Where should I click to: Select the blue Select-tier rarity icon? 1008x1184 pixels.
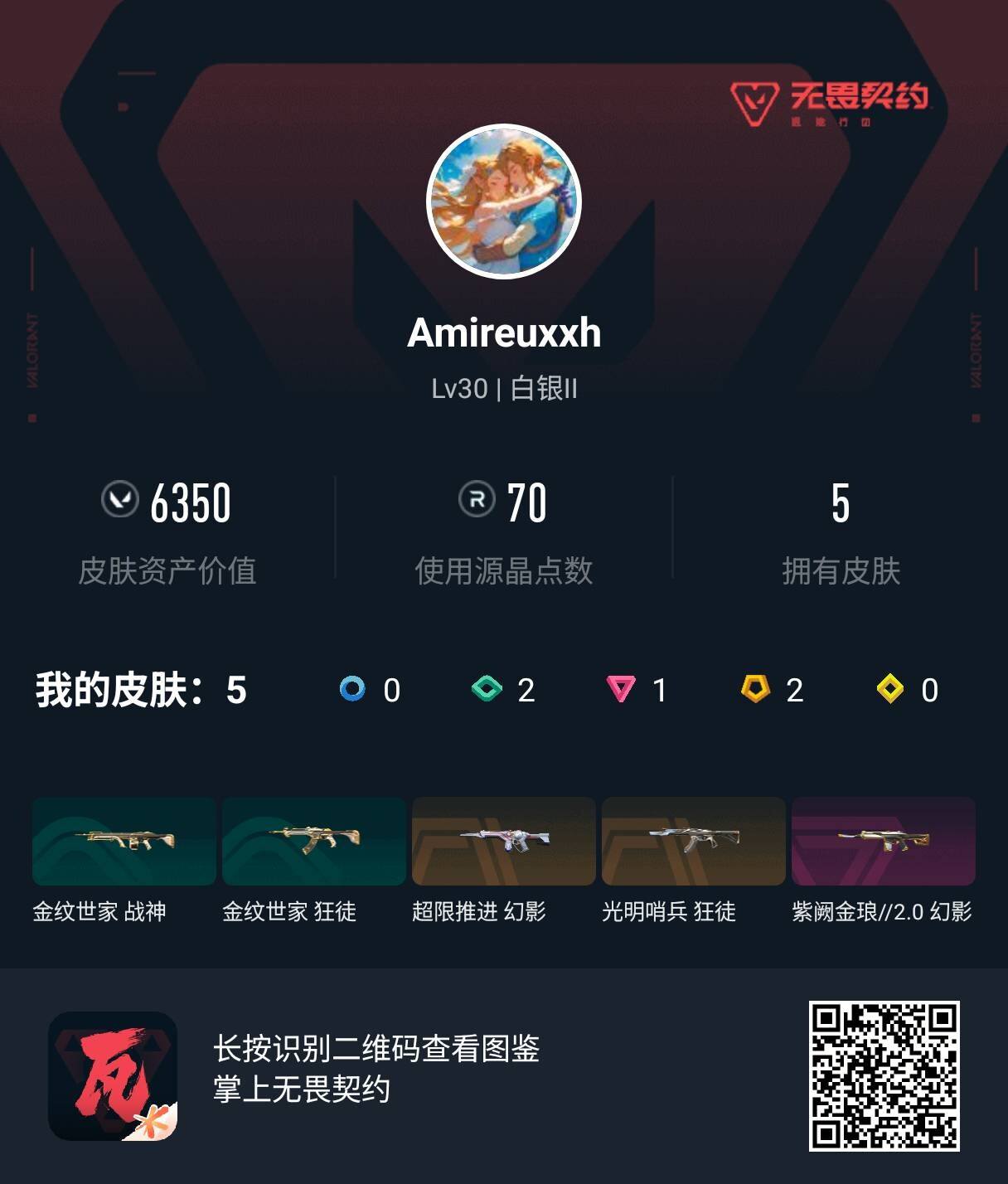pos(352,690)
